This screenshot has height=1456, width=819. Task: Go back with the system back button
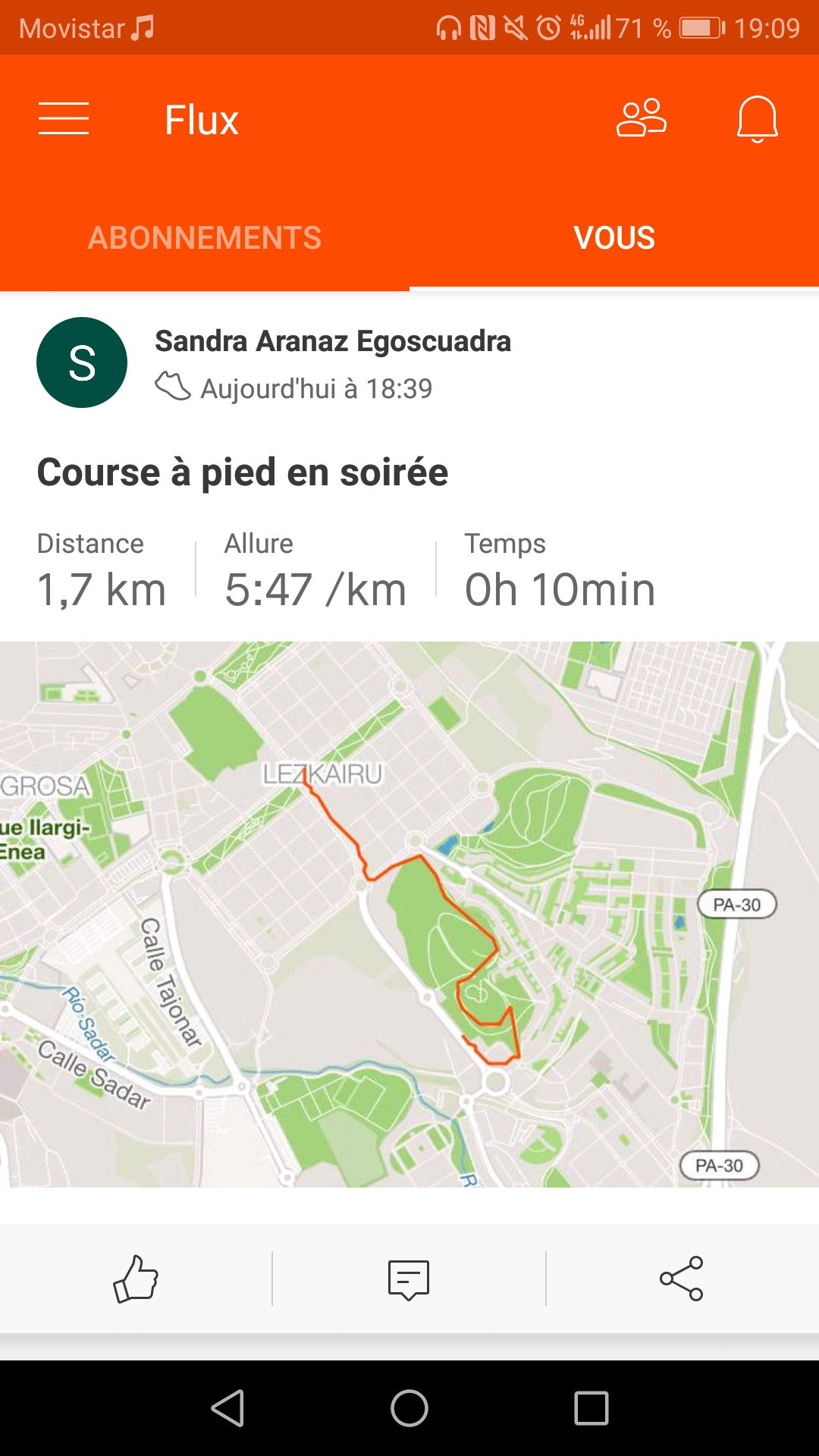click(x=227, y=1408)
